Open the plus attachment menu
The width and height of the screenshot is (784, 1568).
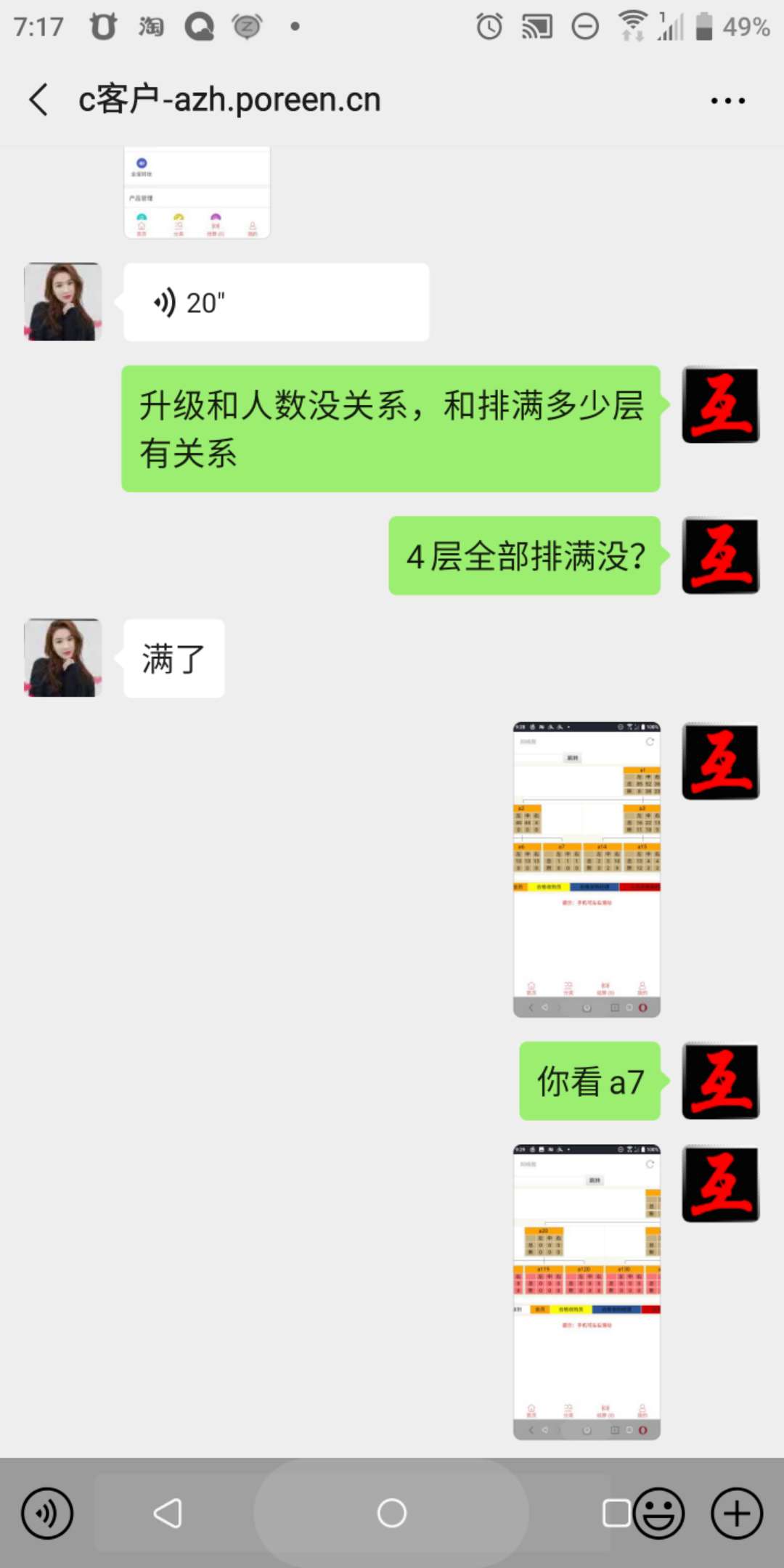pos(736,1514)
